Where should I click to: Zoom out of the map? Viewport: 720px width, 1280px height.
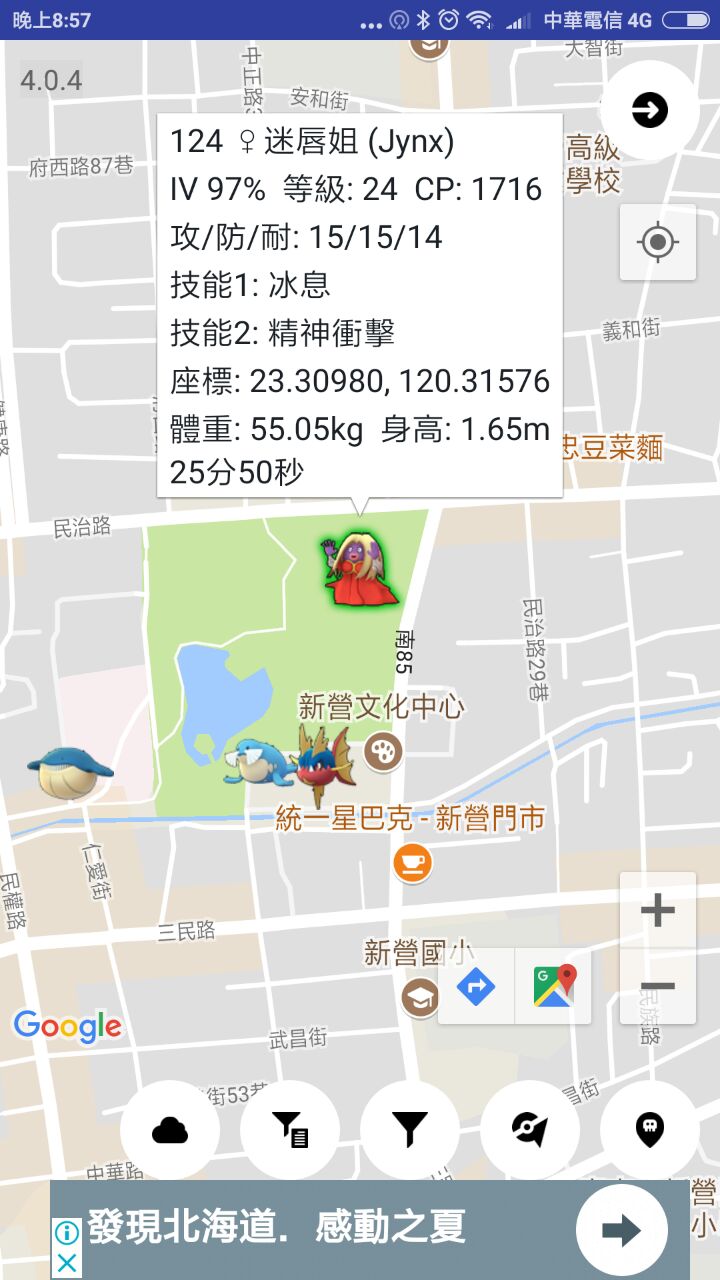pyautogui.click(x=657, y=986)
